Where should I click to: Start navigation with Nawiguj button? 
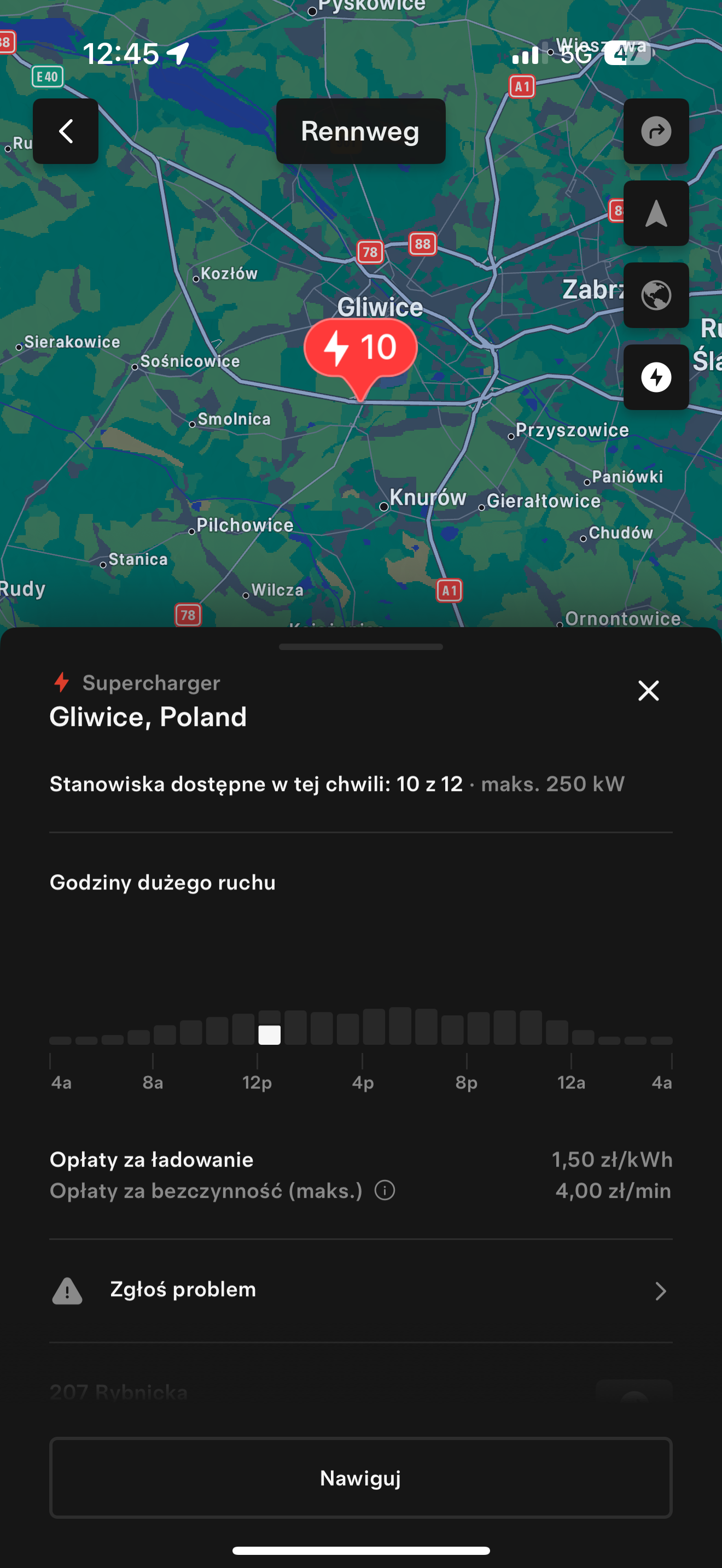[x=360, y=1477]
